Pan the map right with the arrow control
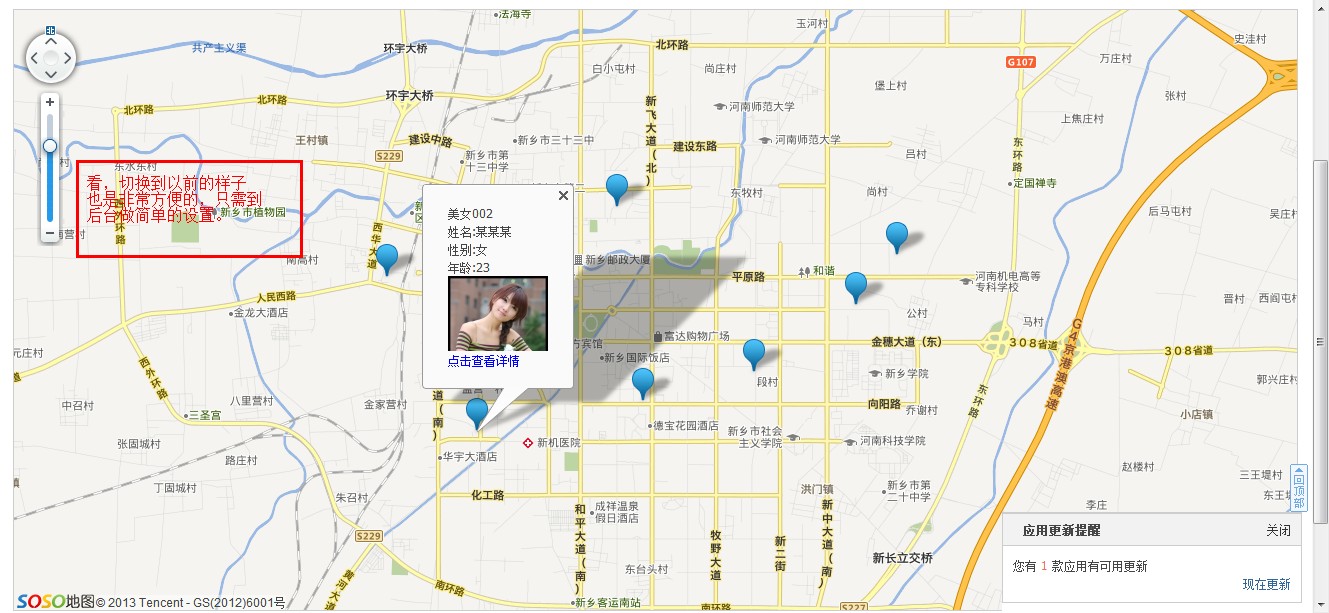The width and height of the screenshot is (1329, 613). tap(67, 58)
